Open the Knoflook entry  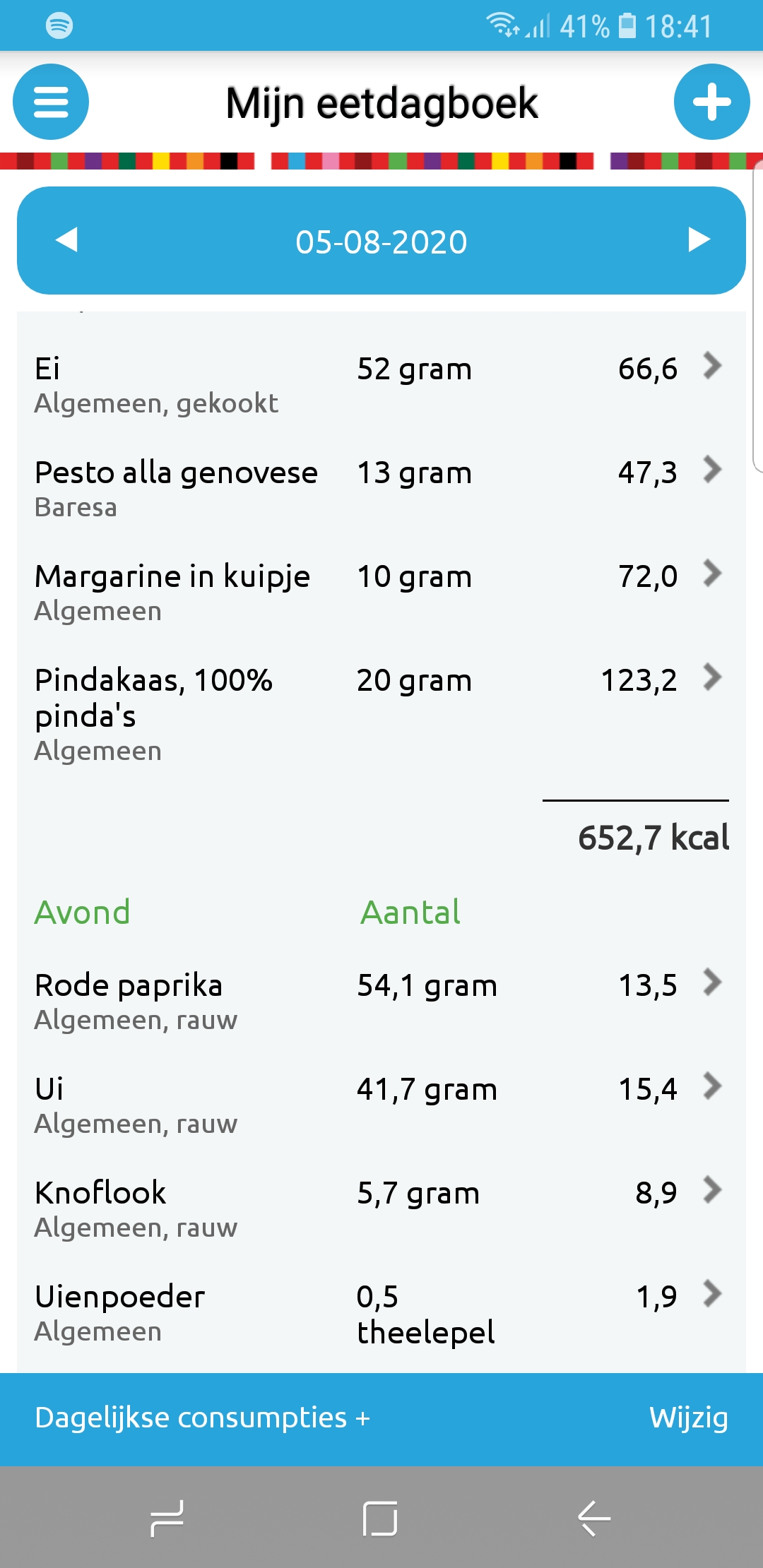coord(381,1209)
